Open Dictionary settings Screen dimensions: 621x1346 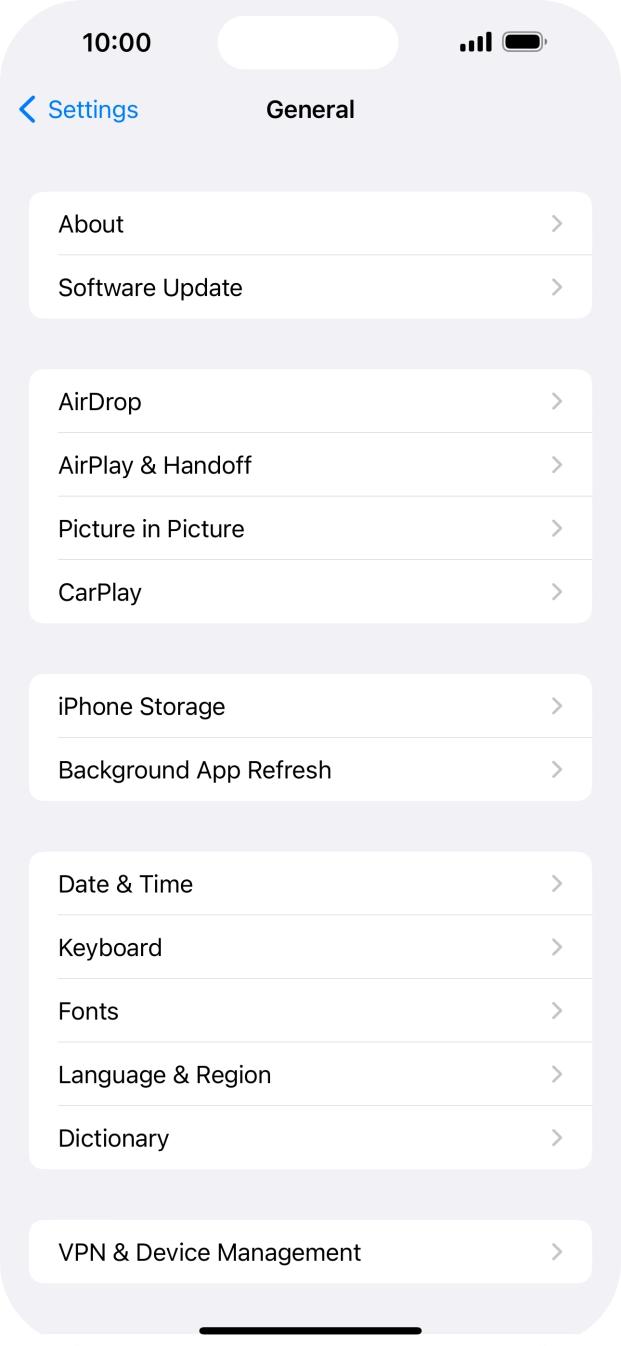point(310,1138)
